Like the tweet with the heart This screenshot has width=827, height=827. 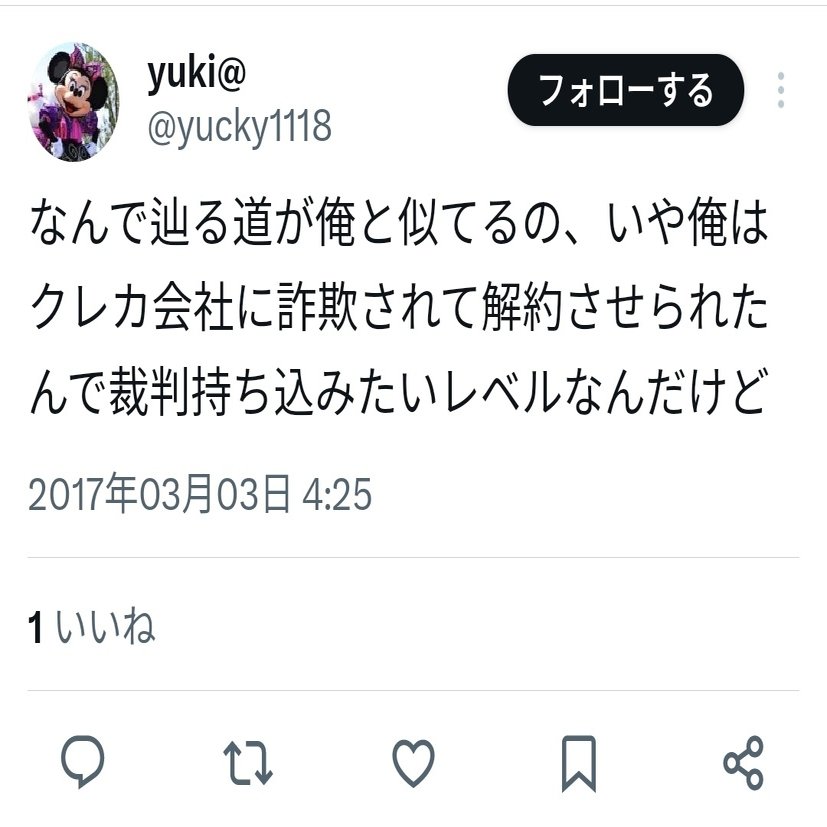[x=412, y=763]
